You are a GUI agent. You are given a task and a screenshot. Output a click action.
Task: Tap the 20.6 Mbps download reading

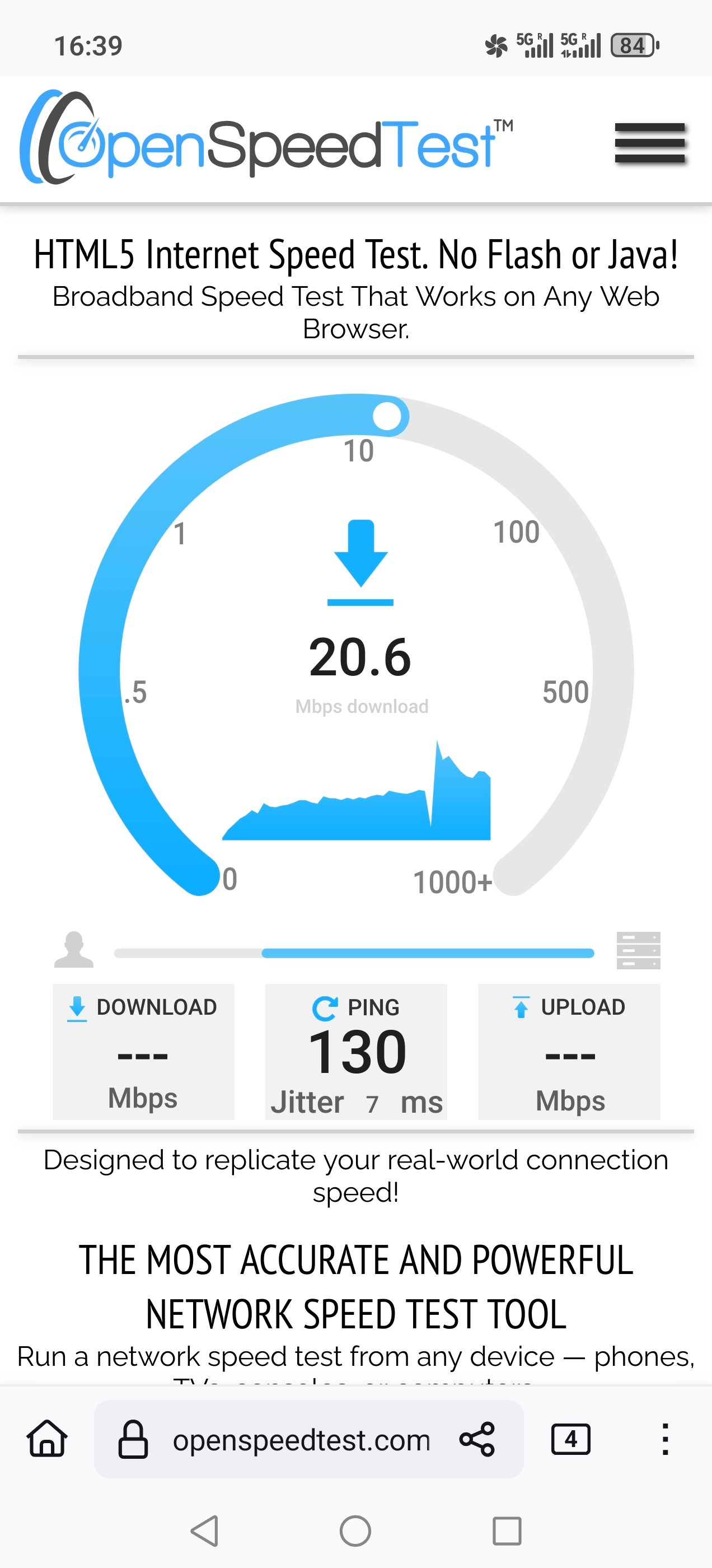tap(360, 656)
